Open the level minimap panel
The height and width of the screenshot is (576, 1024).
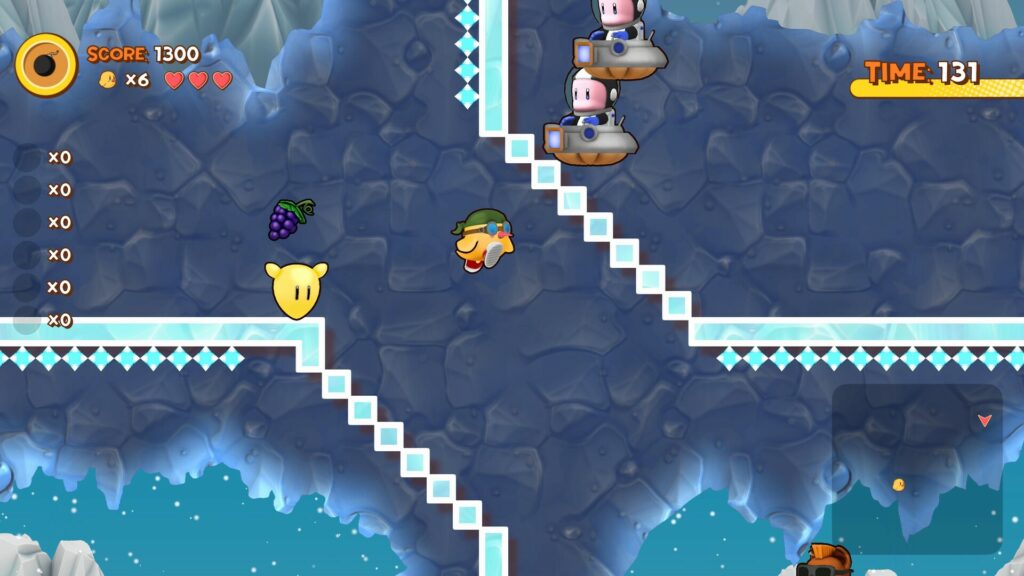[x=916, y=468]
